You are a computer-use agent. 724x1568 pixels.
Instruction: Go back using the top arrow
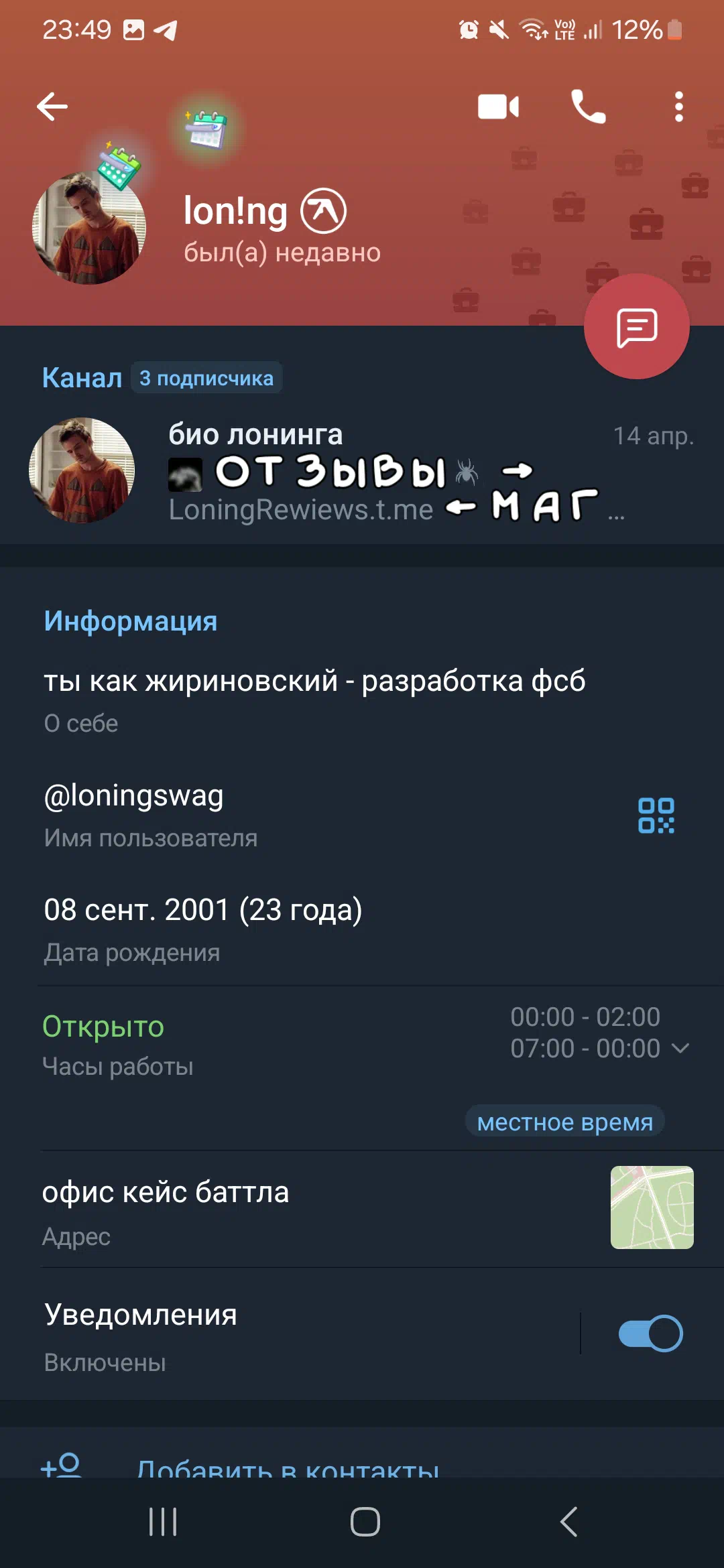pyautogui.click(x=52, y=107)
